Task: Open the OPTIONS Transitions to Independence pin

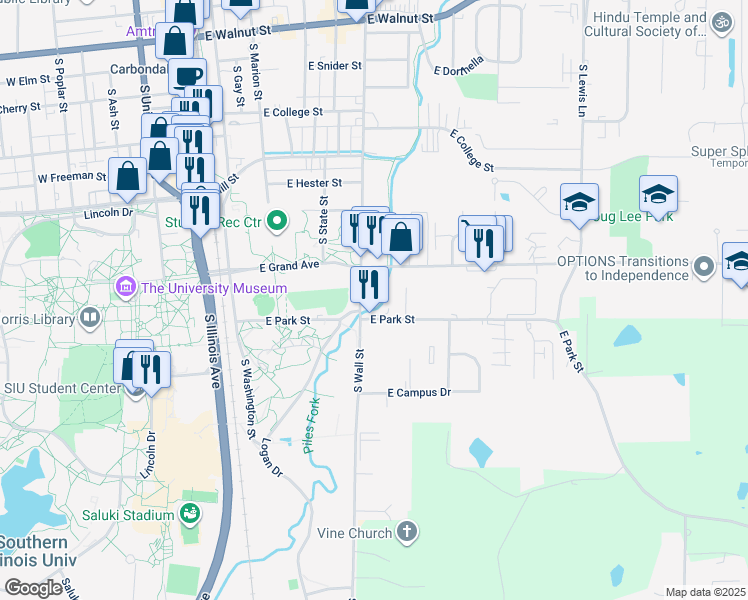Action: 705,267
